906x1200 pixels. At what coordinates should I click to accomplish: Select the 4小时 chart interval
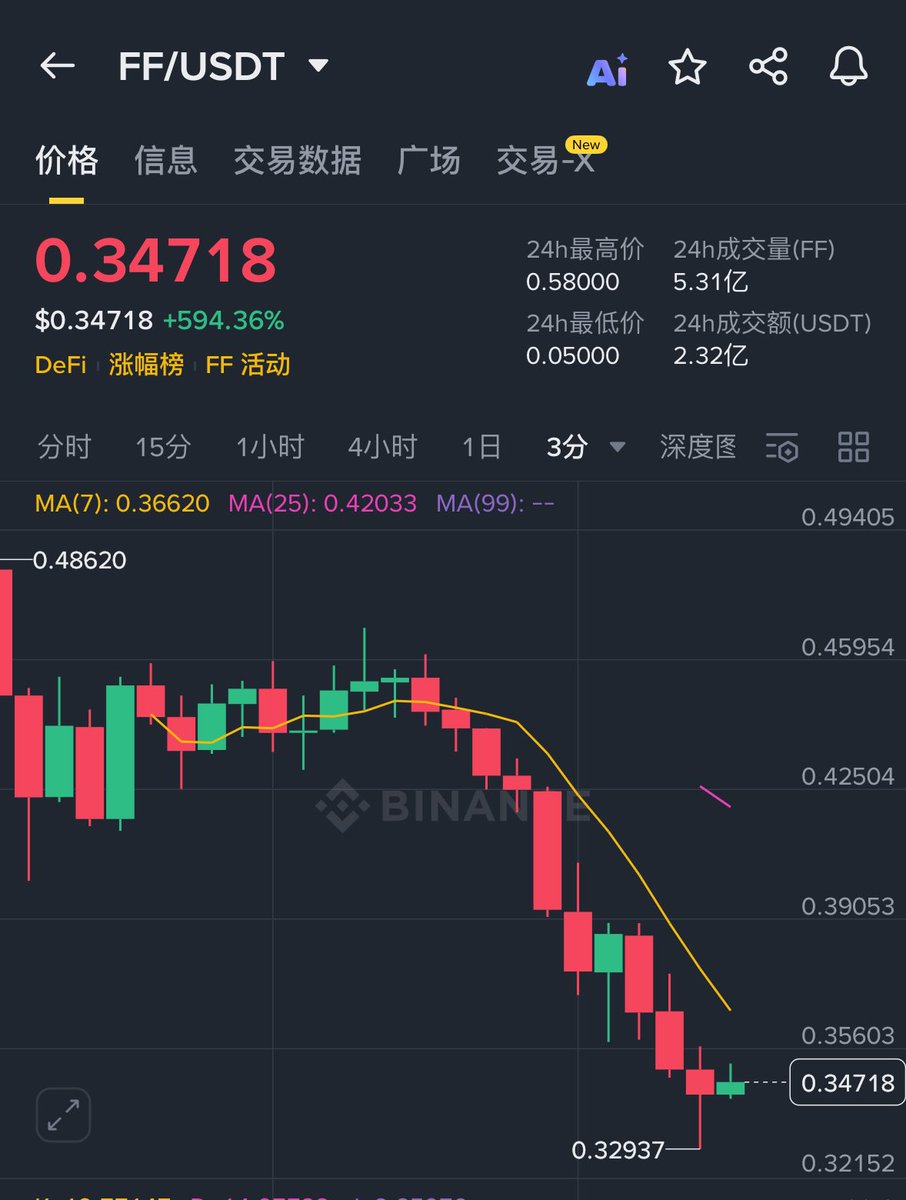pyautogui.click(x=382, y=447)
